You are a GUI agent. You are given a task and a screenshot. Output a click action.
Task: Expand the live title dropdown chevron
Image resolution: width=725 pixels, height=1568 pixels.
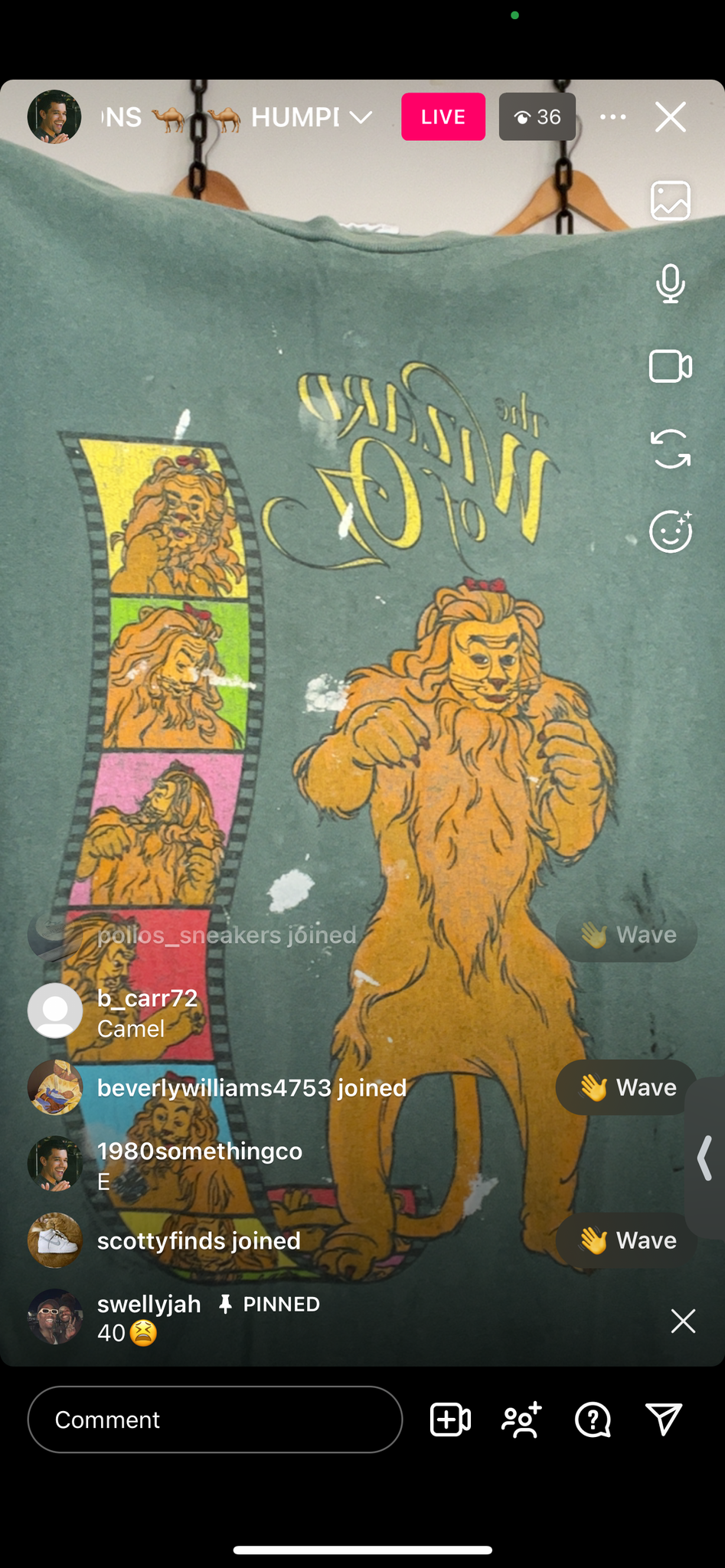[x=361, y=117]
